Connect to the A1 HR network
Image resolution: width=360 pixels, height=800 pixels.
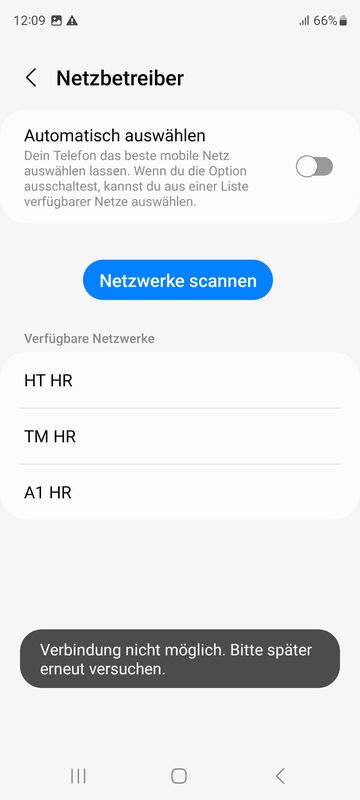pos(180,492)
